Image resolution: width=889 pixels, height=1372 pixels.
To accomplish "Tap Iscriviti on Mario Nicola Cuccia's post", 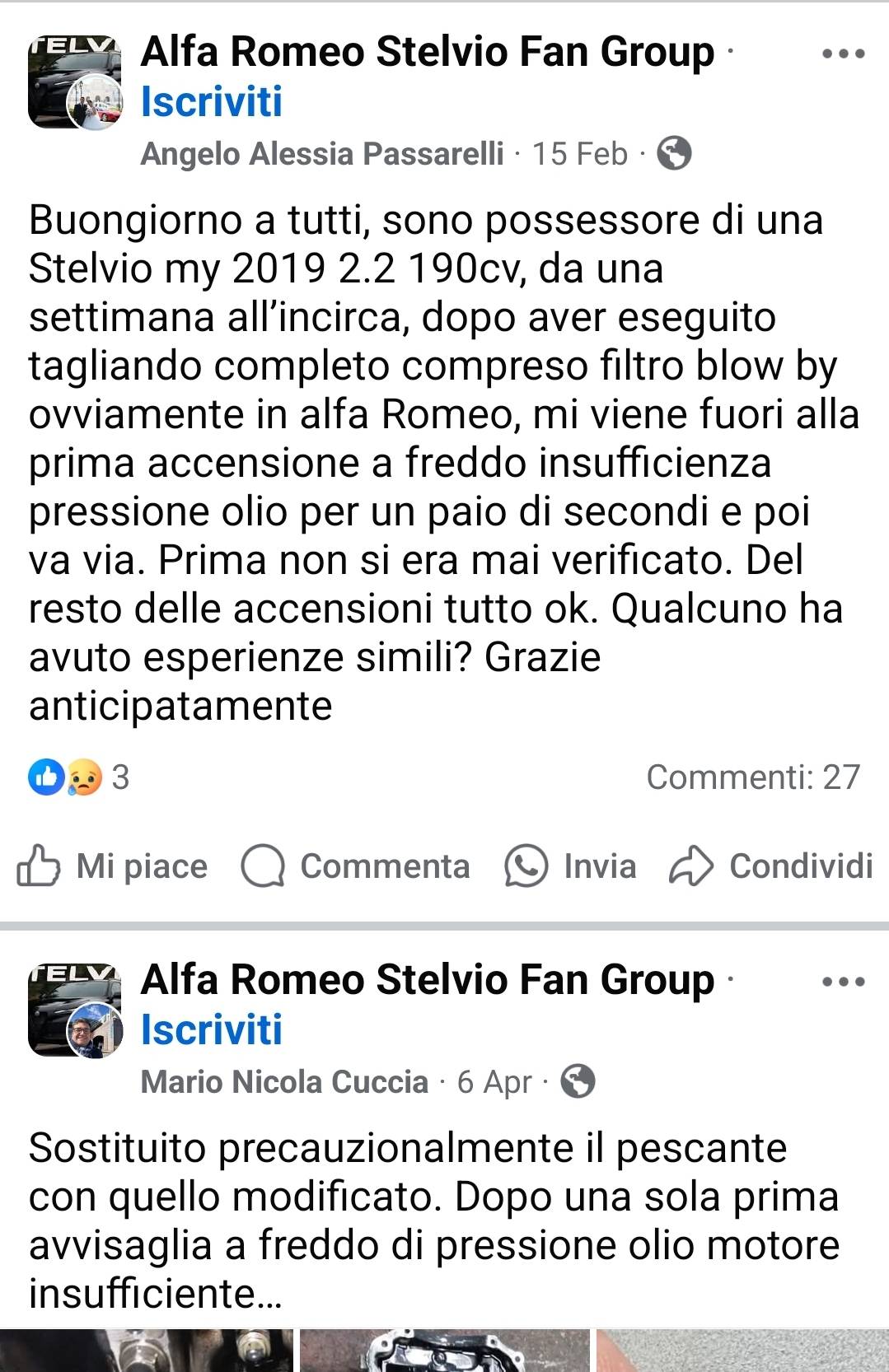I will pyautogui.click(x=211, y=1030).
